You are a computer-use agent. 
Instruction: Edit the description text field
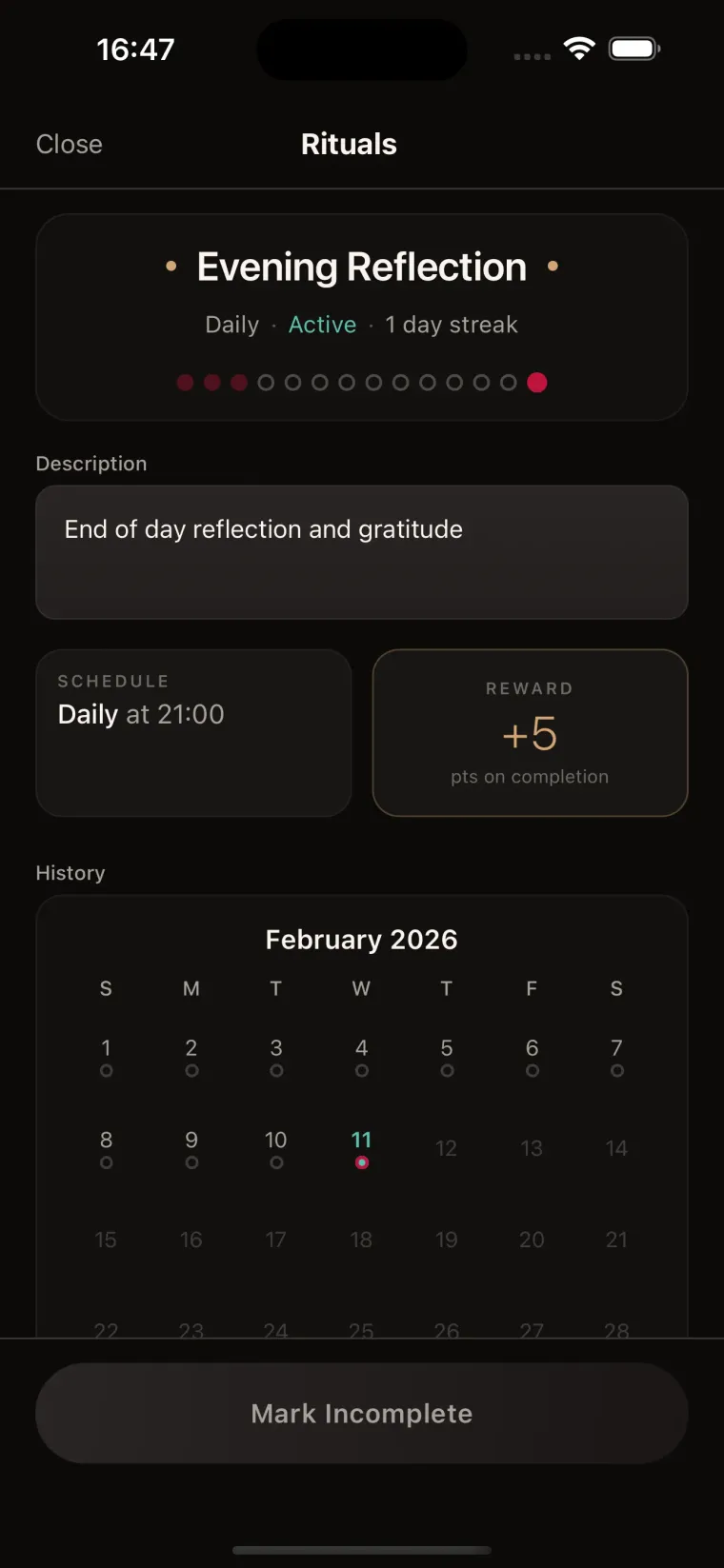pyautogui.click(x=361, y=552)
